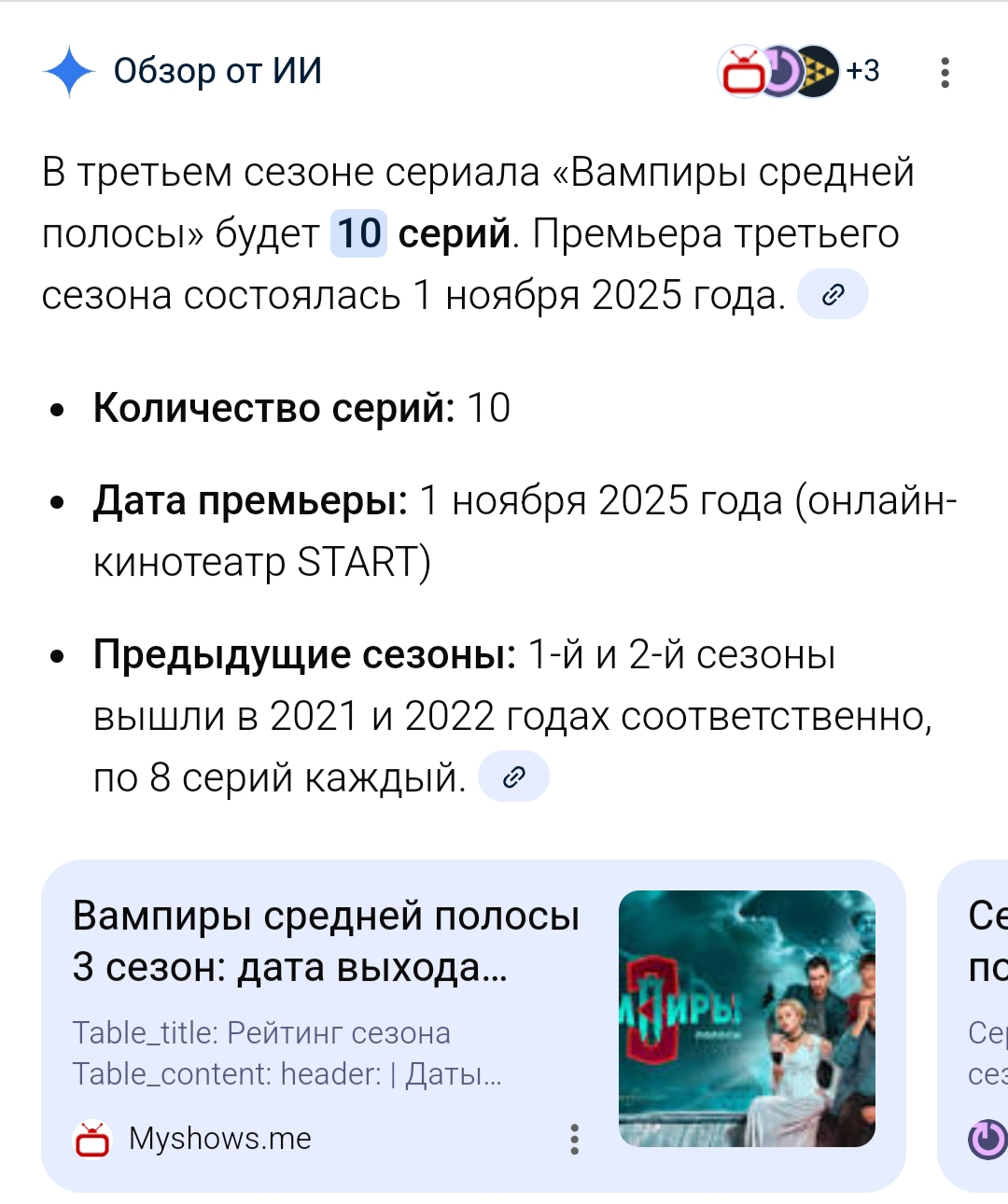This screenshot has width=1008, height=1204.
Task: Open the Myshows.me card's three-dot menu
Action: [574, 1139]
